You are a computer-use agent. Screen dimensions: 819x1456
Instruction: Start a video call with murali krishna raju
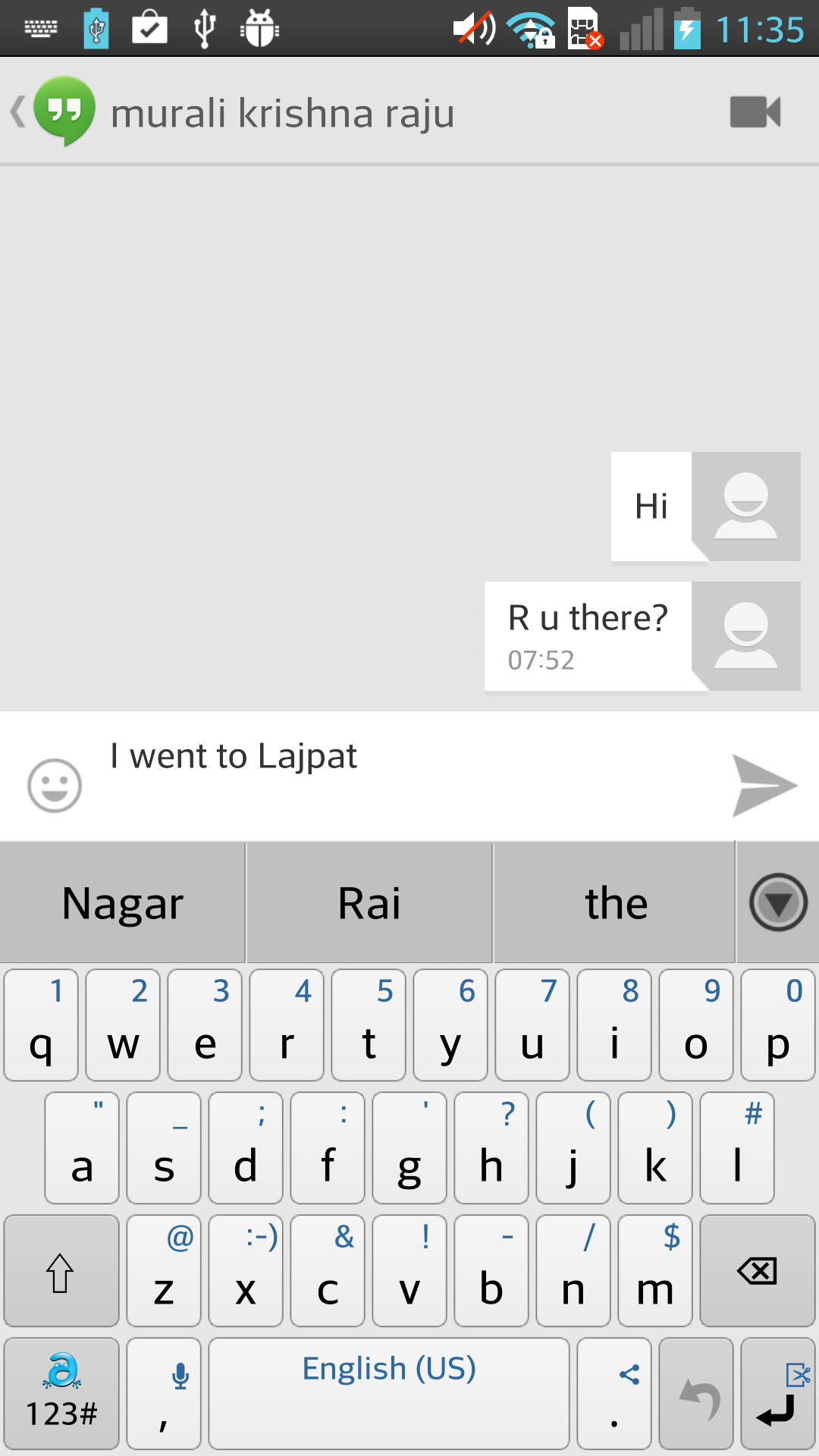point(755,112)
